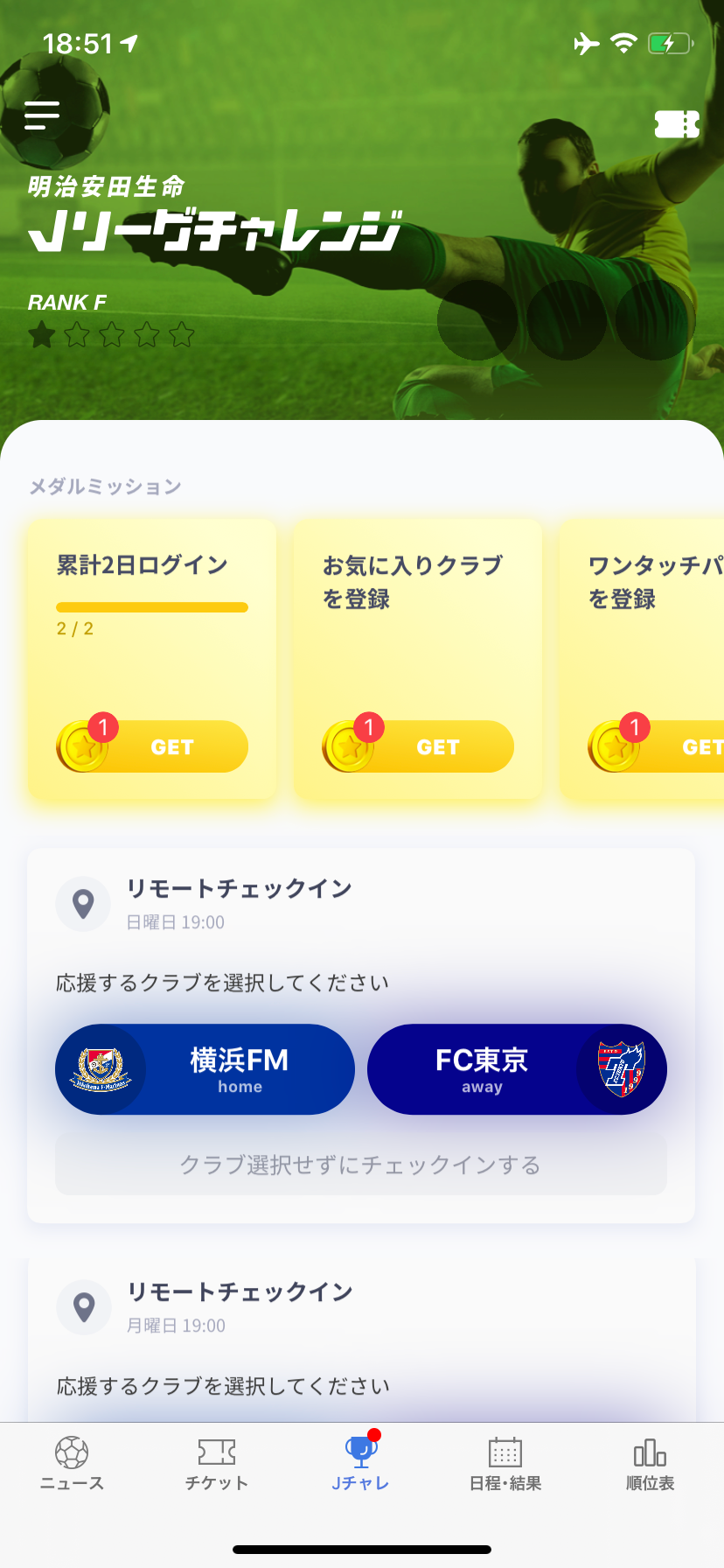Select FC東京 away club
Viewport: 724px width, 1568px height.
point(516,1069)
